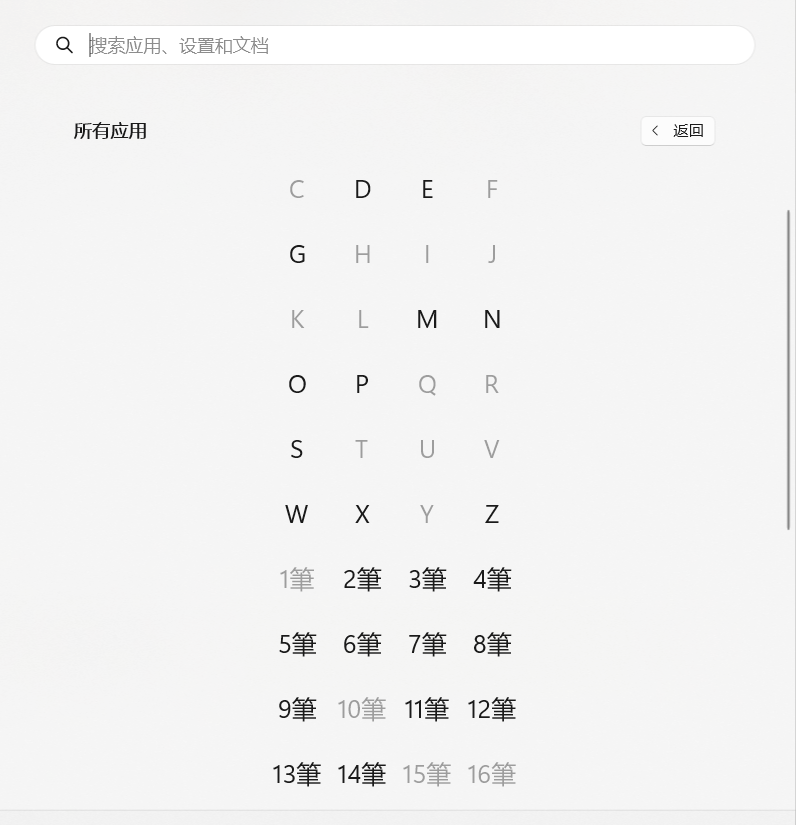
Task: Select the 5筆 stroke group
Action: tap(297, 644)
